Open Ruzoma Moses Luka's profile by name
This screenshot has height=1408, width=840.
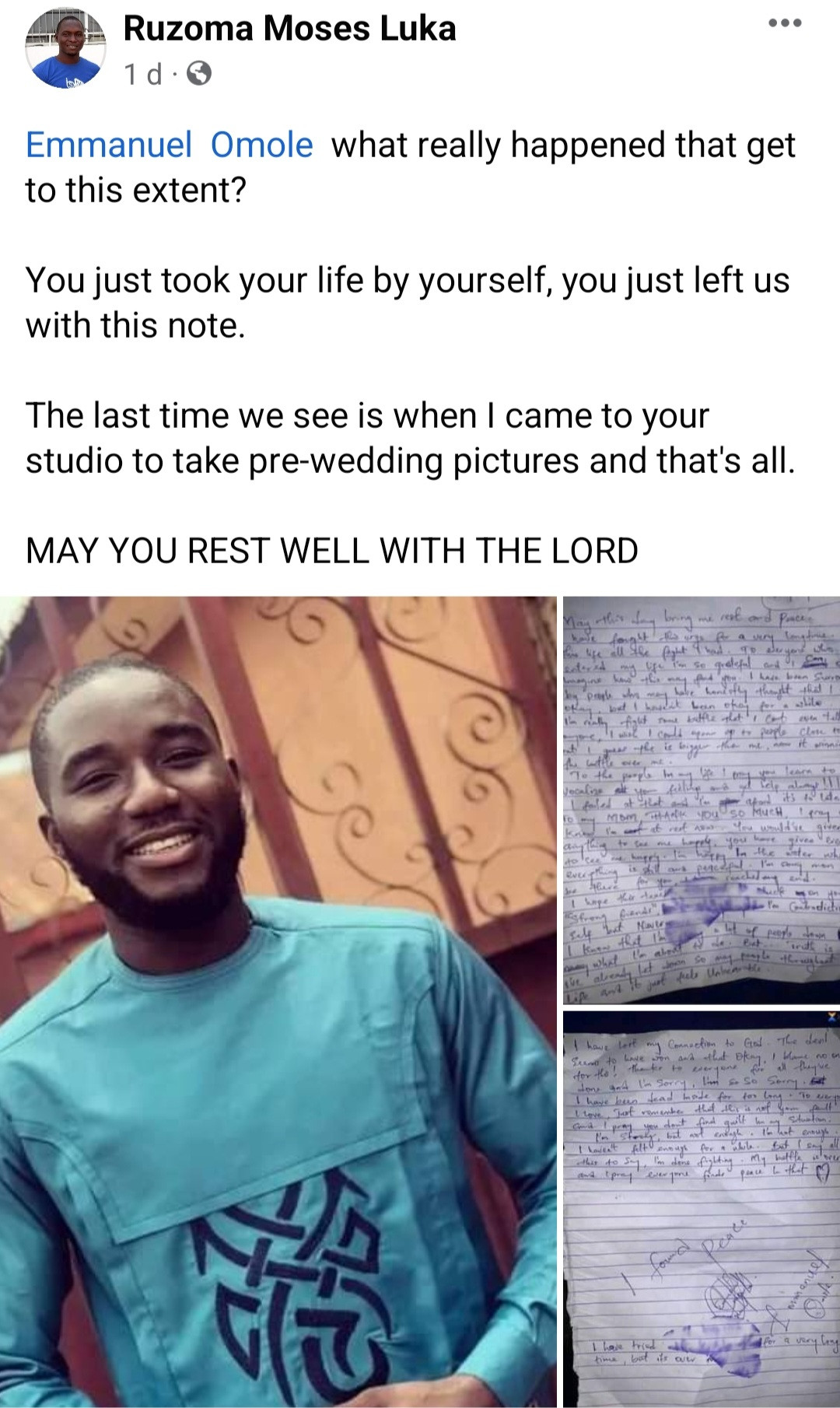pyautogui.click(x=289, y=29)
